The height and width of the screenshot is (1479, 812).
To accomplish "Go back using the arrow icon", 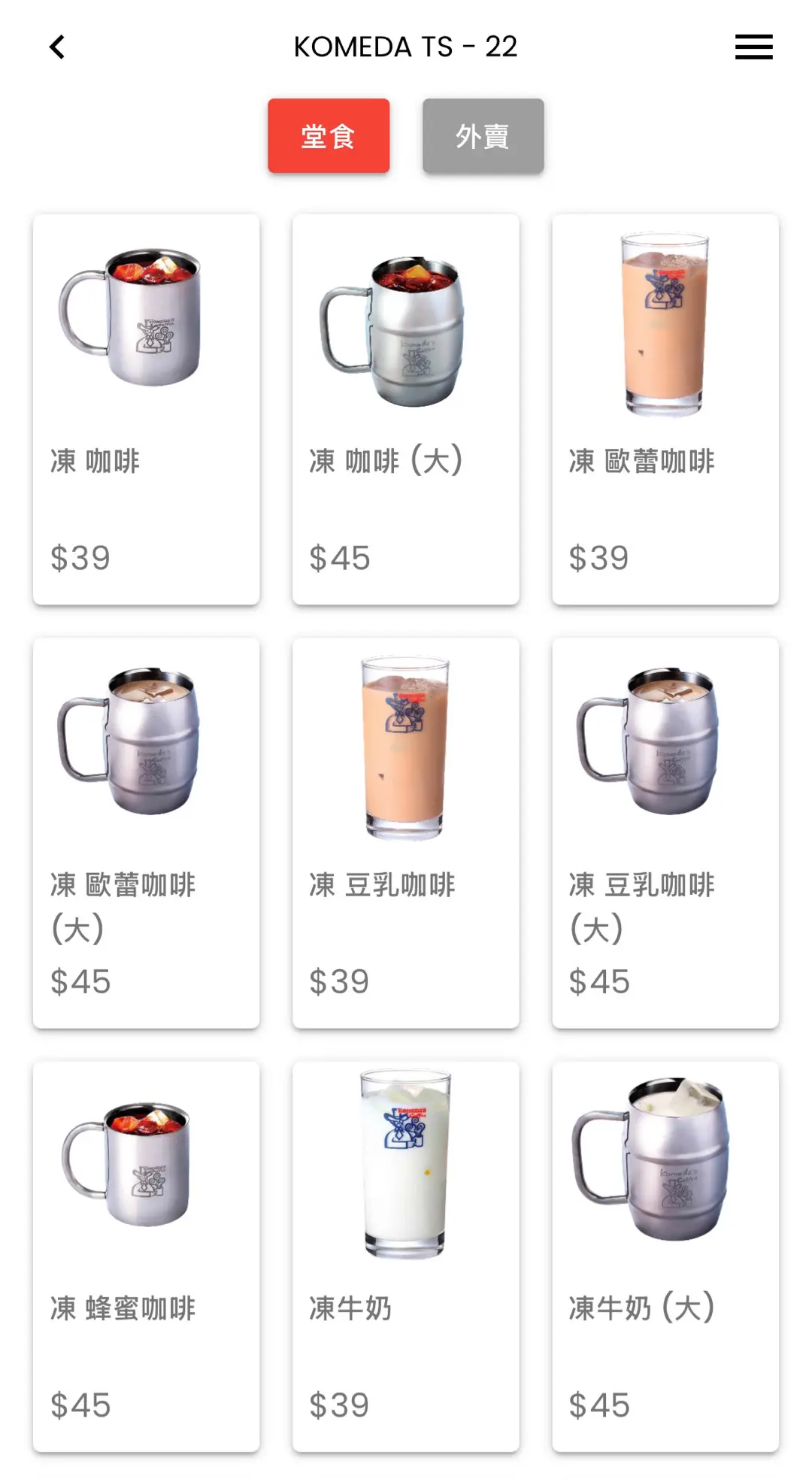I will coord(57,47).
